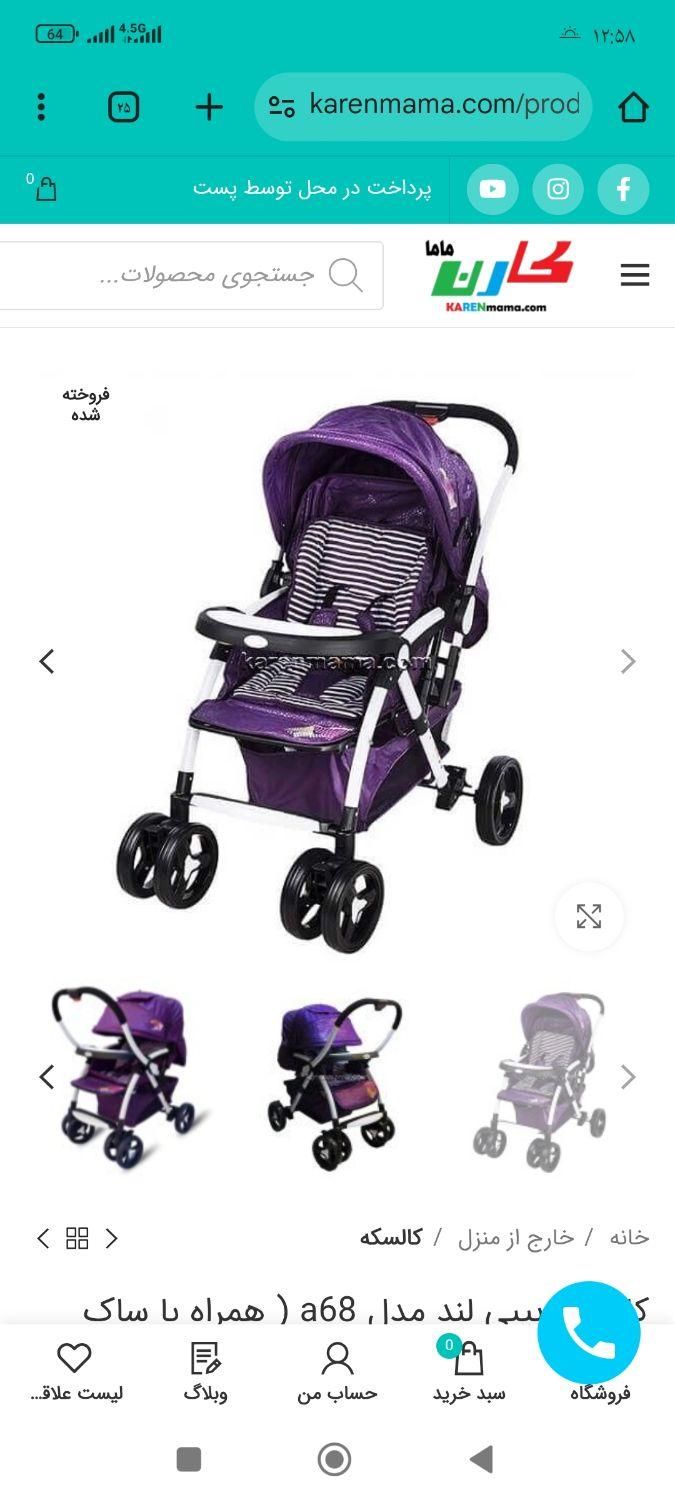The height and width of the screenshot is (1500, 675).
Task: Open the browser tab switcher
Action: click(x=123, y=107)
